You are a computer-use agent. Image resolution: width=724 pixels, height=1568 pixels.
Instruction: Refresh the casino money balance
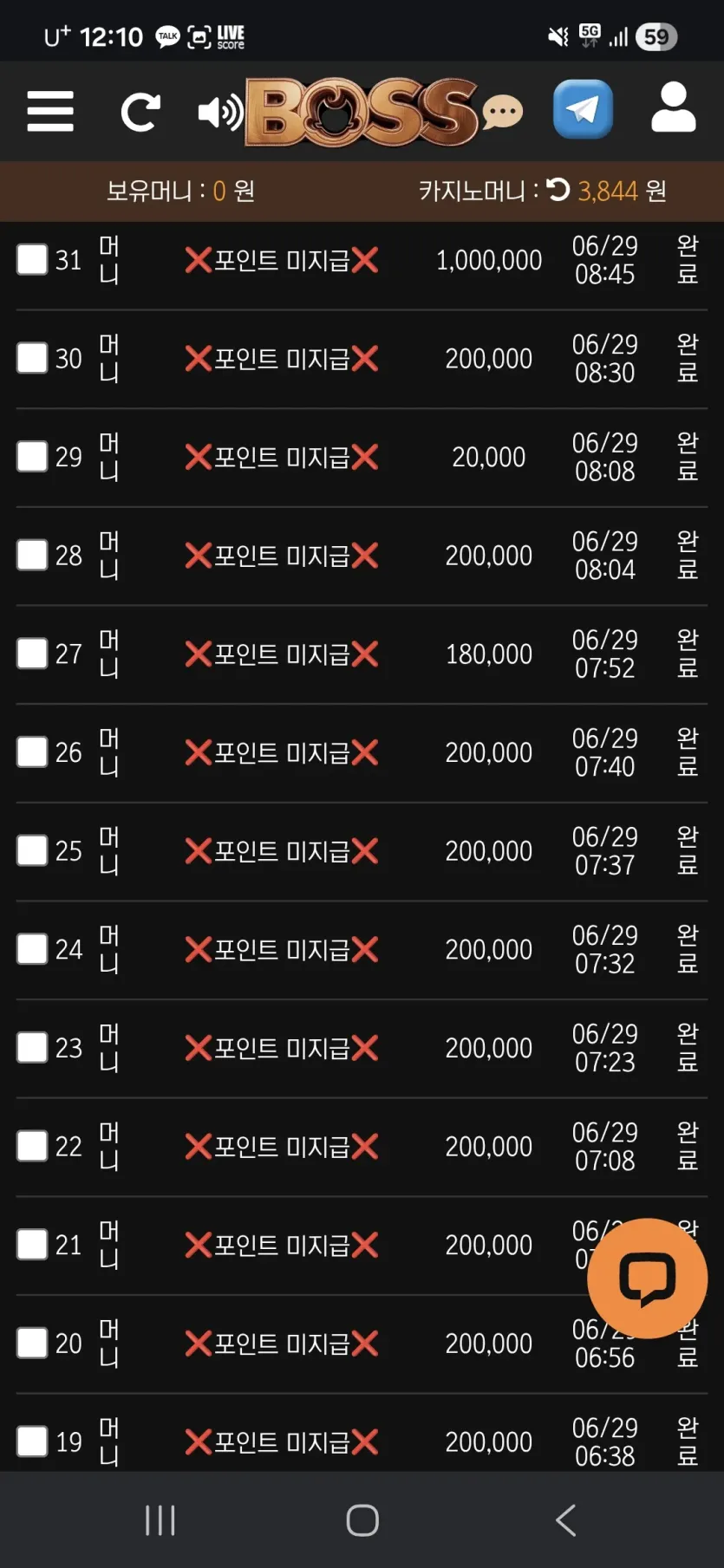[x=558, y=189]
